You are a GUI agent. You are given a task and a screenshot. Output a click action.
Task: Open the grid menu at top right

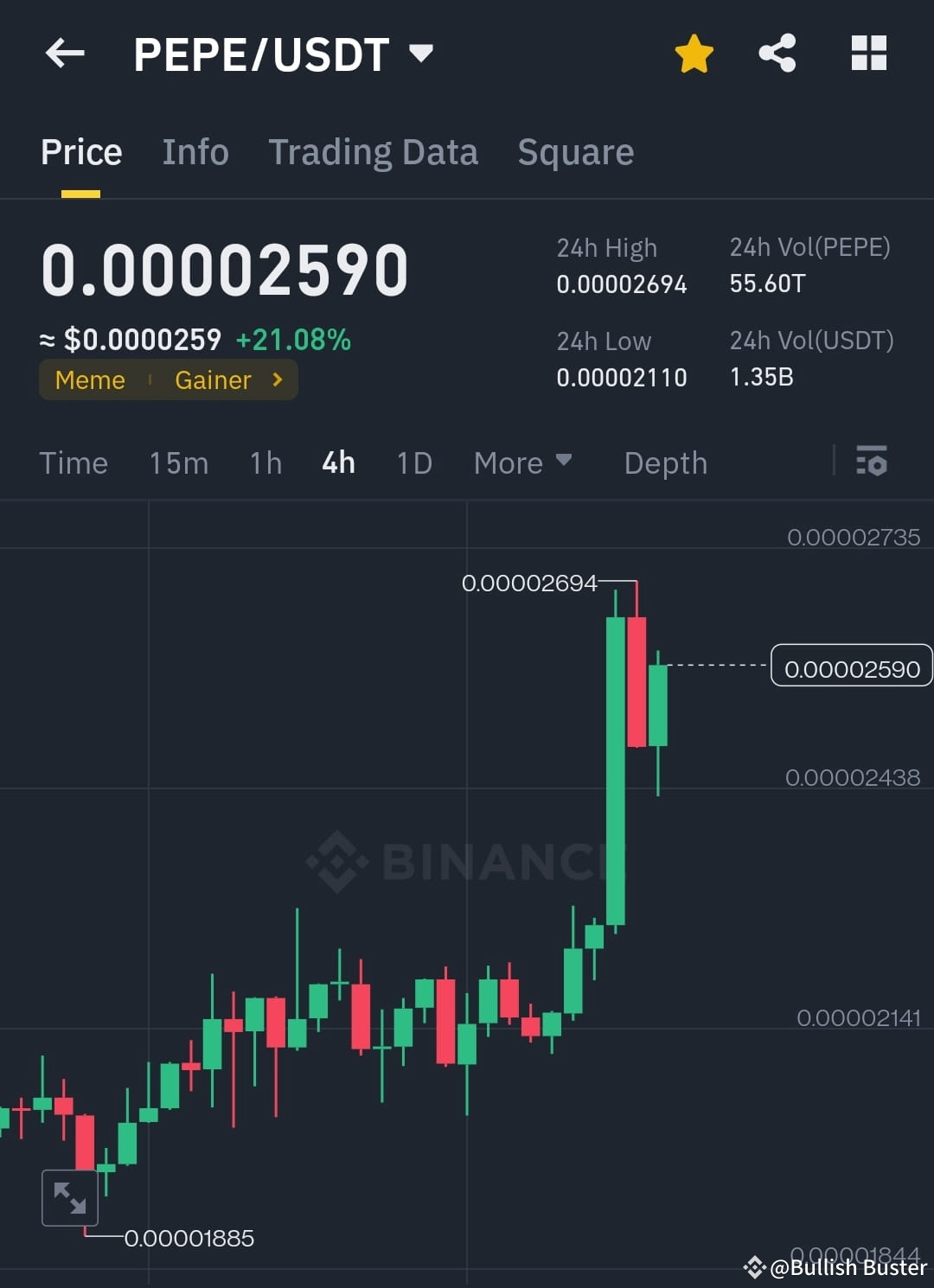tap(868, 54)
